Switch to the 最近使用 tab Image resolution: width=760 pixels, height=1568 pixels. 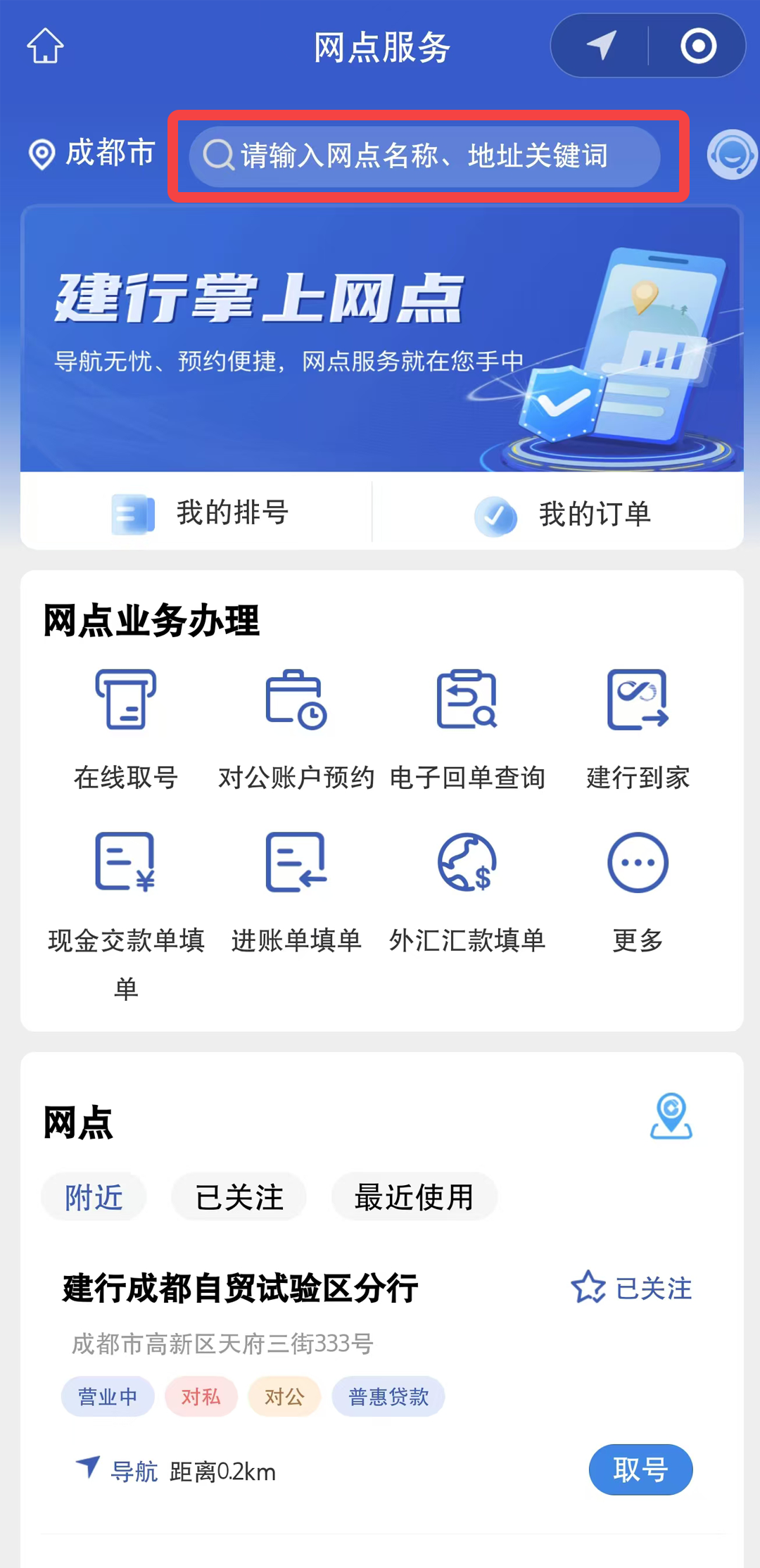pyautogui.click(x=414, y=1197)
